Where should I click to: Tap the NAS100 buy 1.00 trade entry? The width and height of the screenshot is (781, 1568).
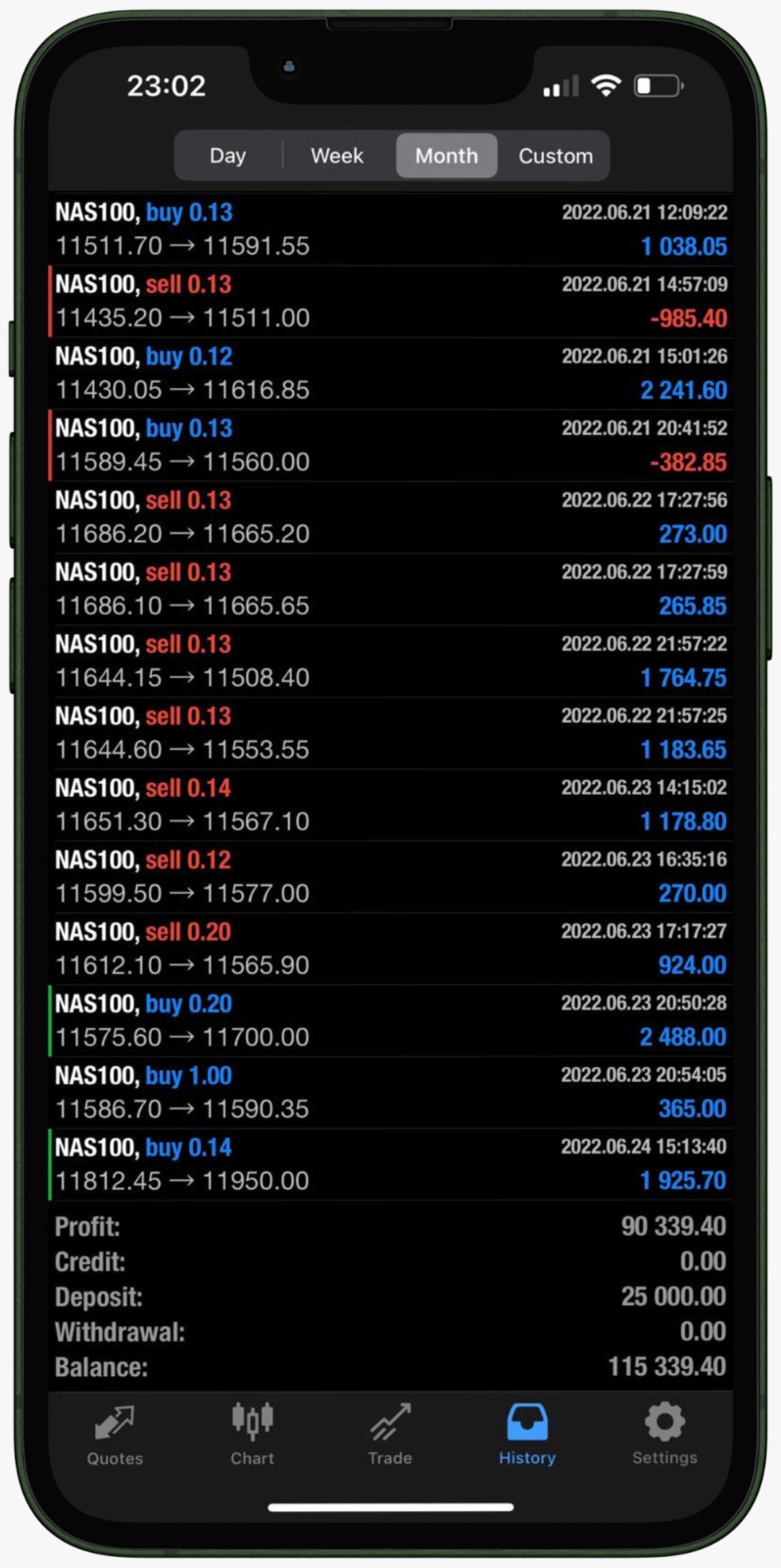pos(390,1092)
